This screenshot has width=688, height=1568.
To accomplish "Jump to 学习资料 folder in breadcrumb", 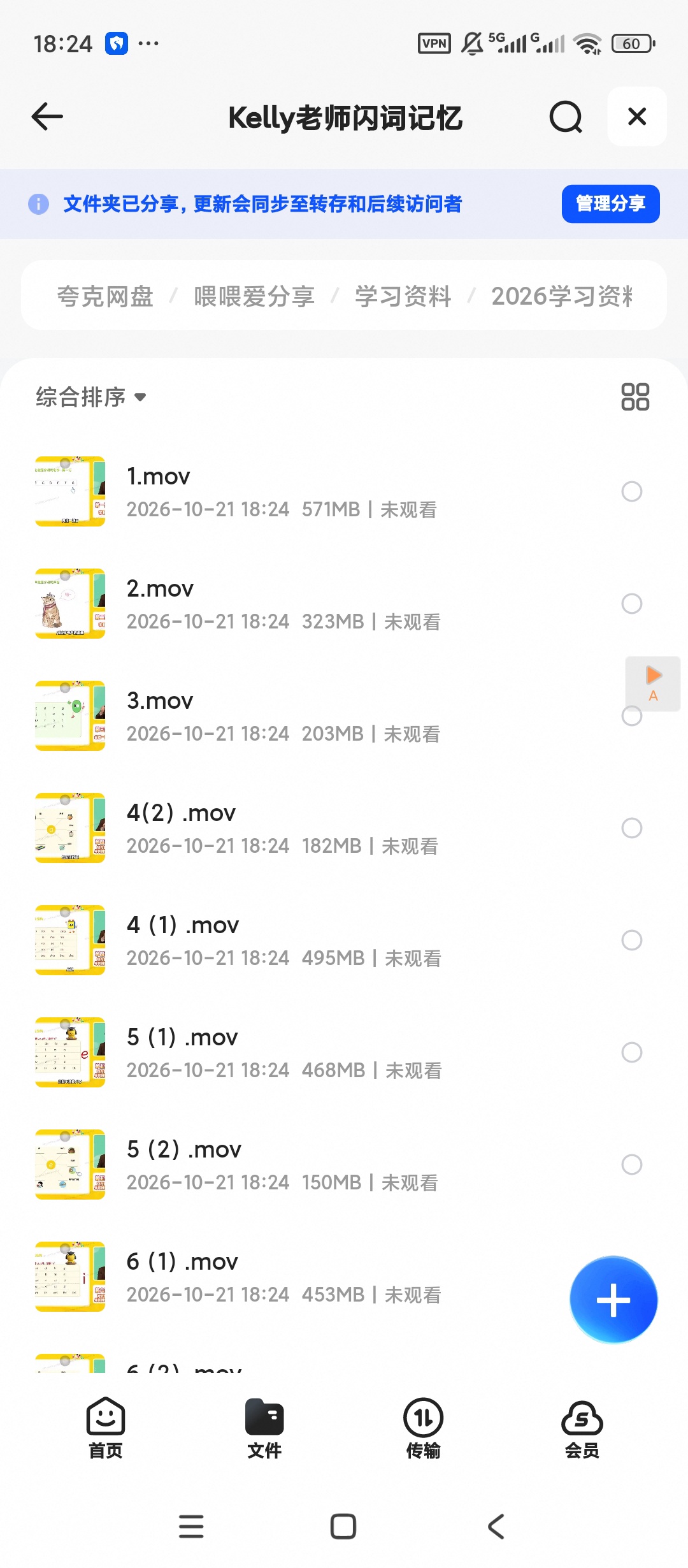I will (x=403, y=296).
